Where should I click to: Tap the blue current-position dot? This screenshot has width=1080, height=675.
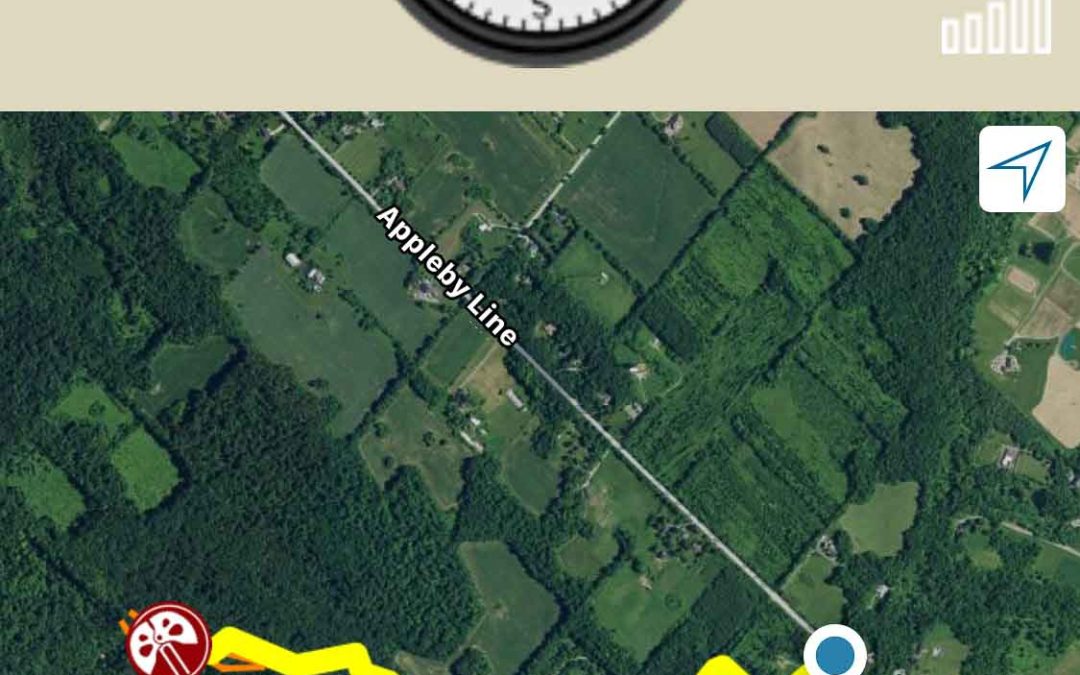[835, 653]
